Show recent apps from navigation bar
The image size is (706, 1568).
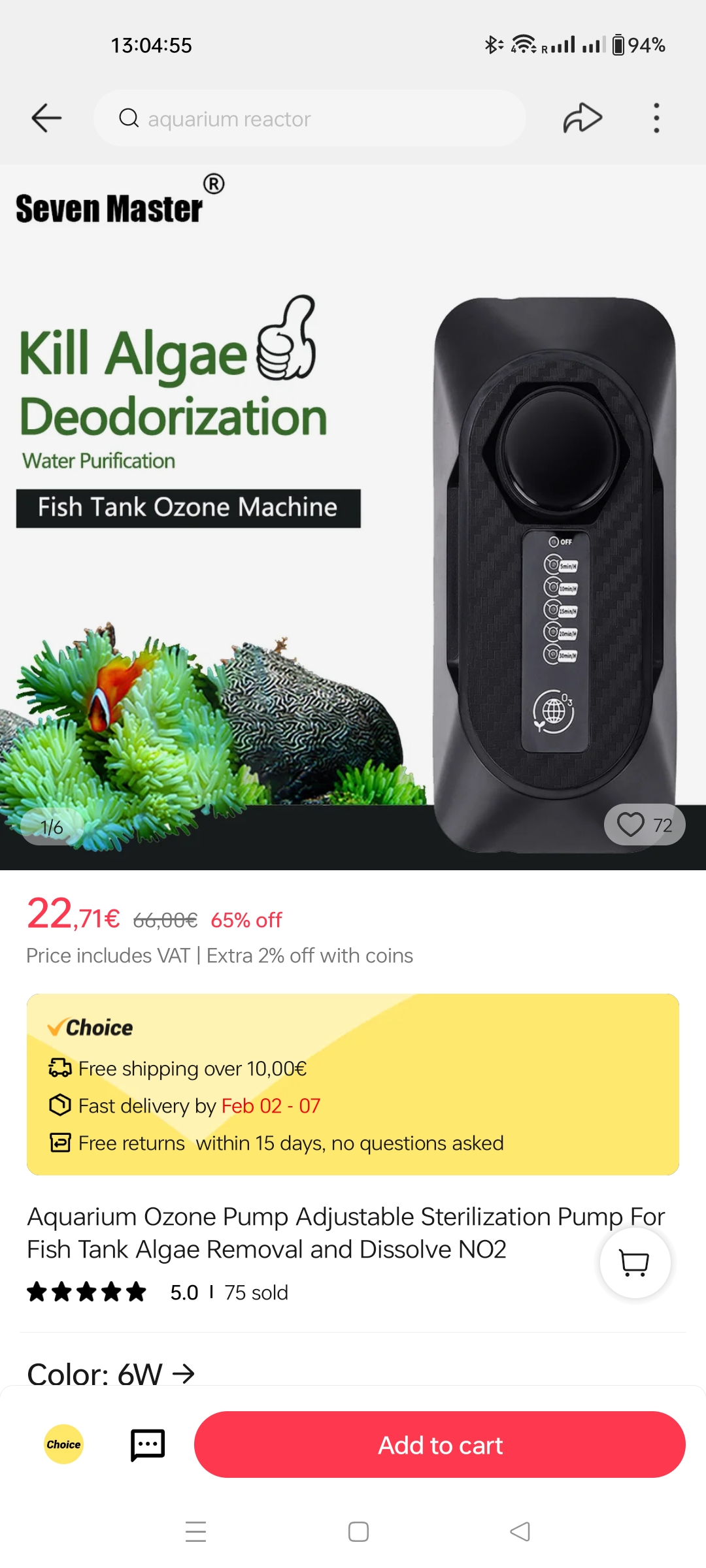[195, 1531]
